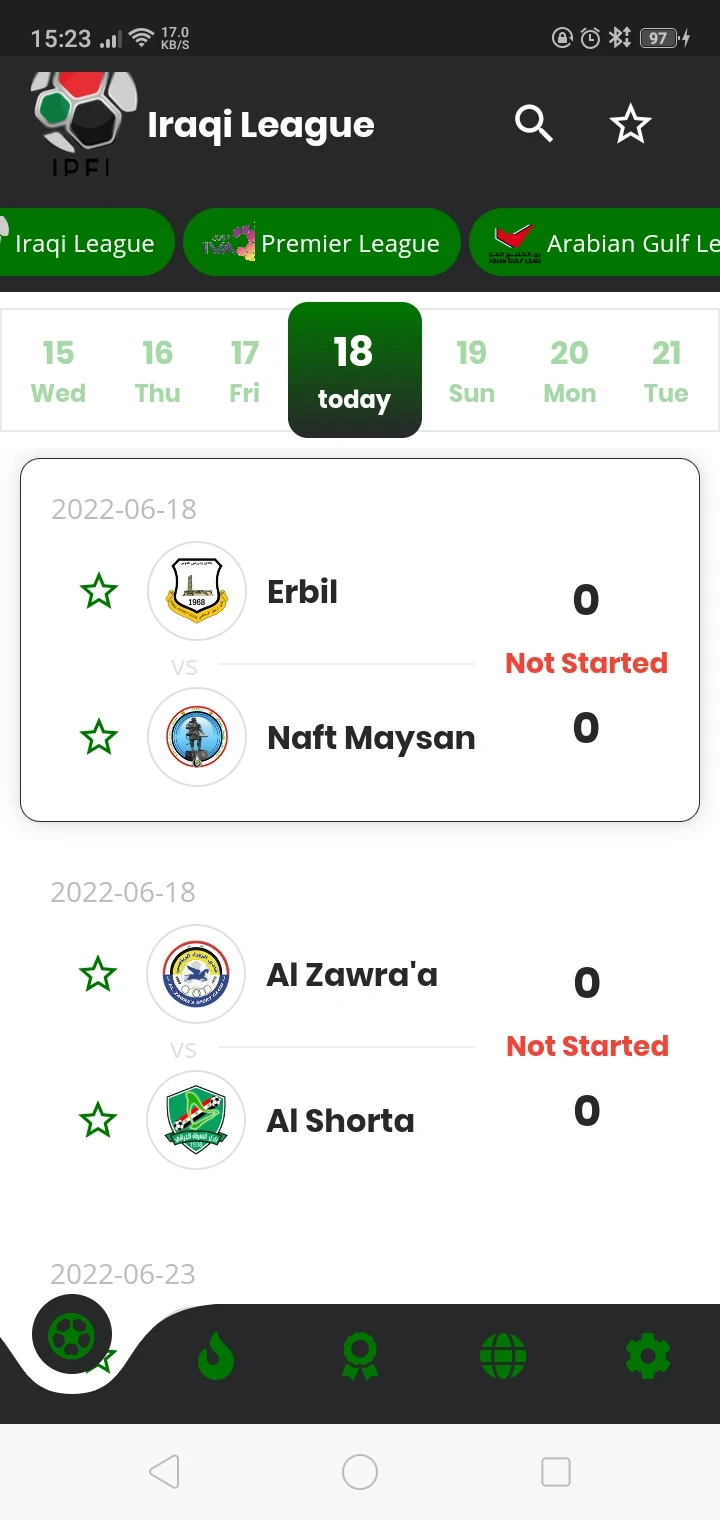Open the globe tab in bottom bar
The width and height of the screenshot is (720, 1520).
click(x=503, y=1357)
